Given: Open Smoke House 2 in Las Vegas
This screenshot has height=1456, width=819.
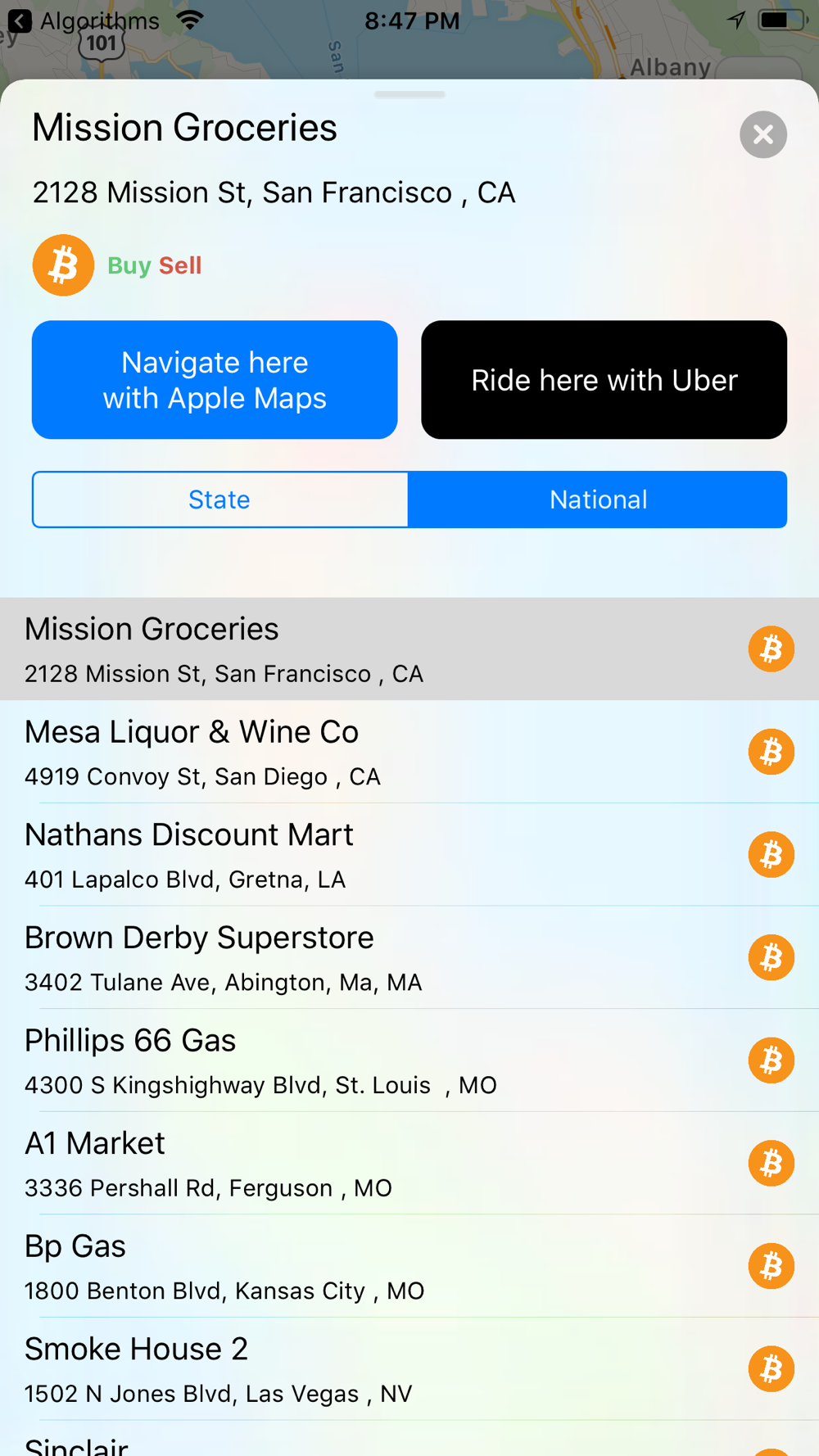Looking at the screenshot, I should (x=409, y=1369).
